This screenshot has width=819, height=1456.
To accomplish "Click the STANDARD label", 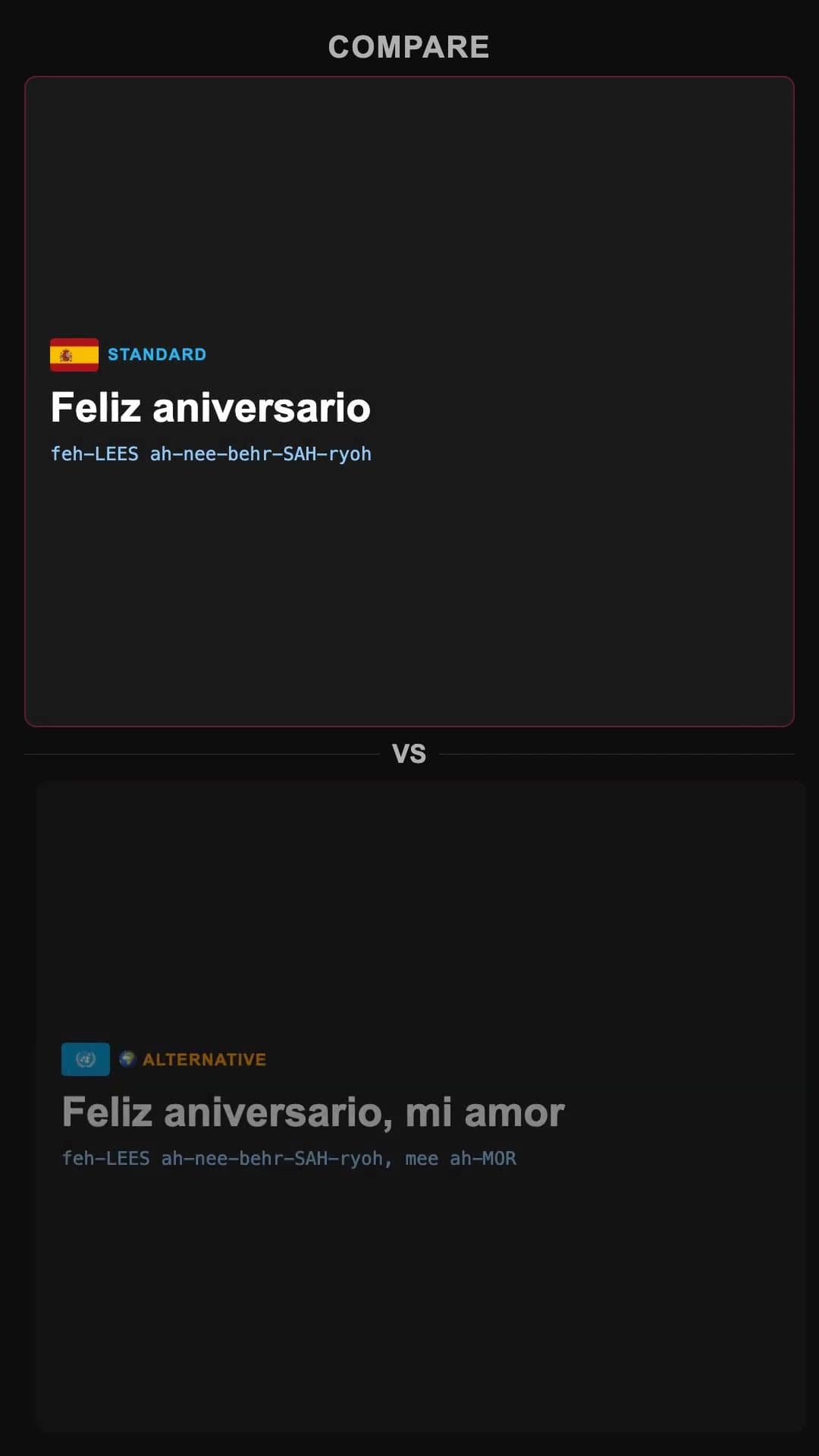I will pyautogui.click(x=157, y=354).
